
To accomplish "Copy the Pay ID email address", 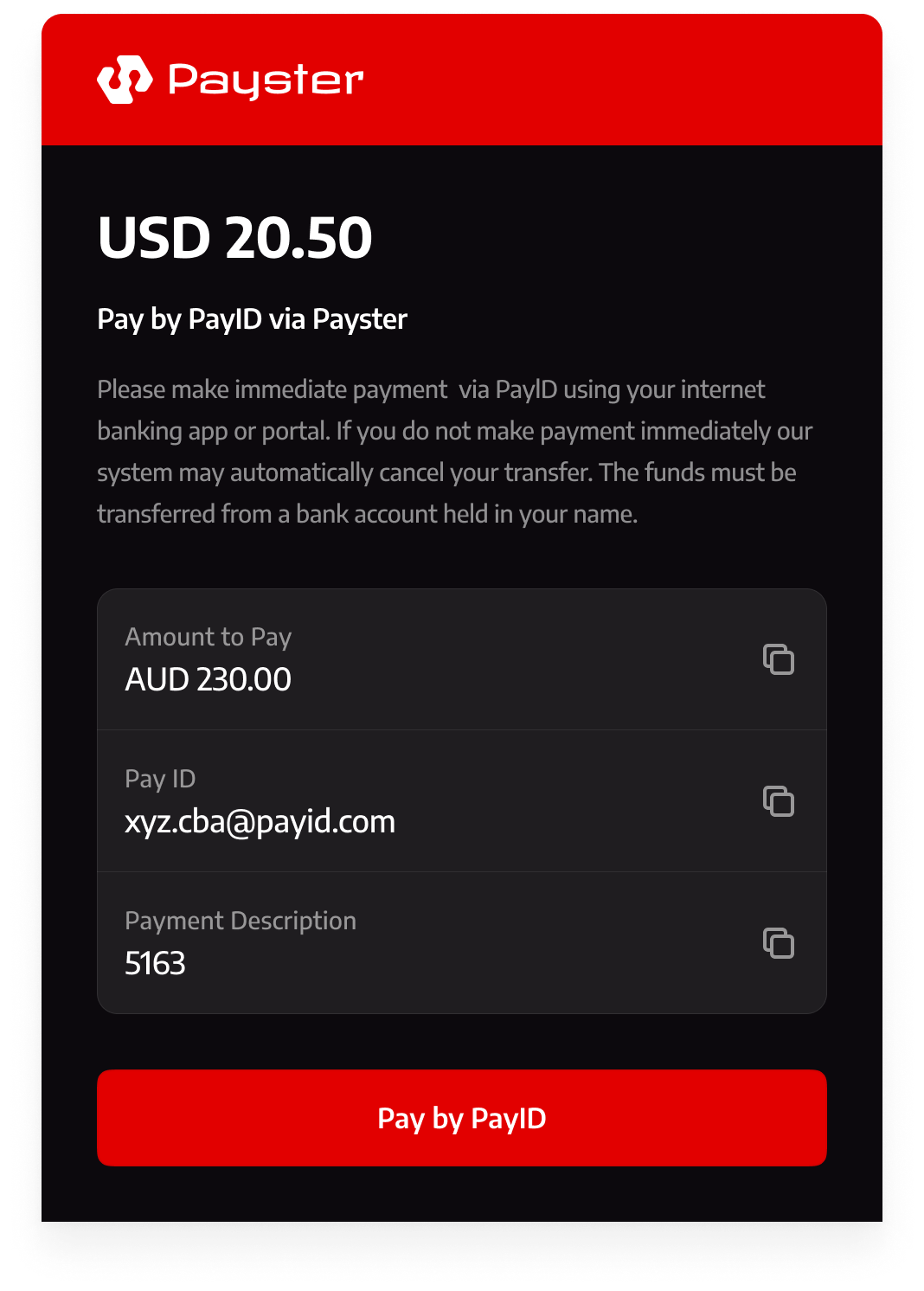I will click(x=778, y=801).
